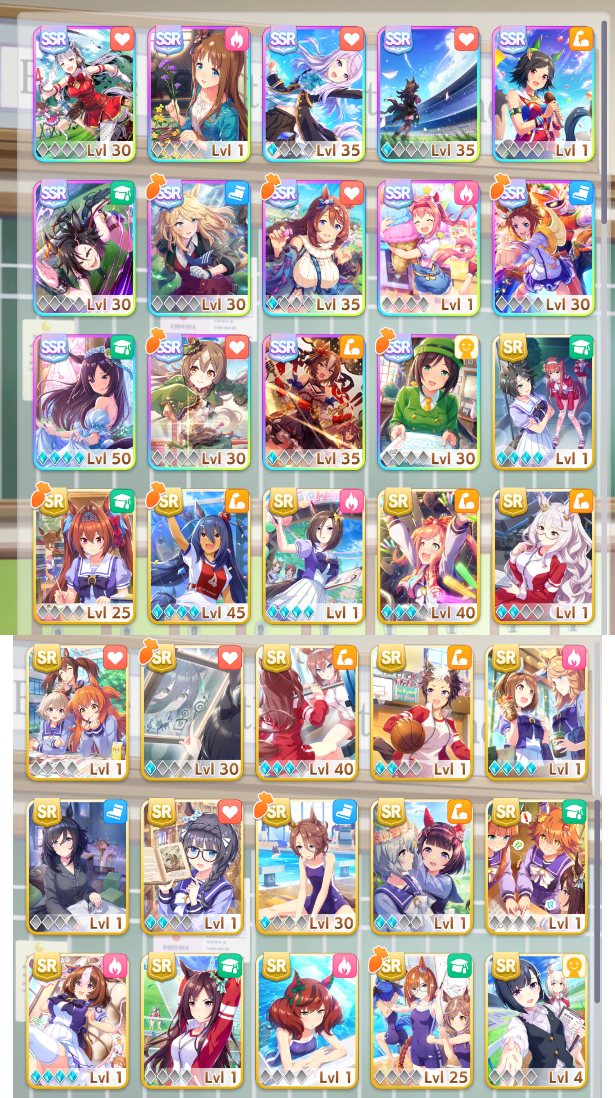The image size is (615, 1098).
Task: Open the SR card with the basketball girl
Action: point(422,712)
